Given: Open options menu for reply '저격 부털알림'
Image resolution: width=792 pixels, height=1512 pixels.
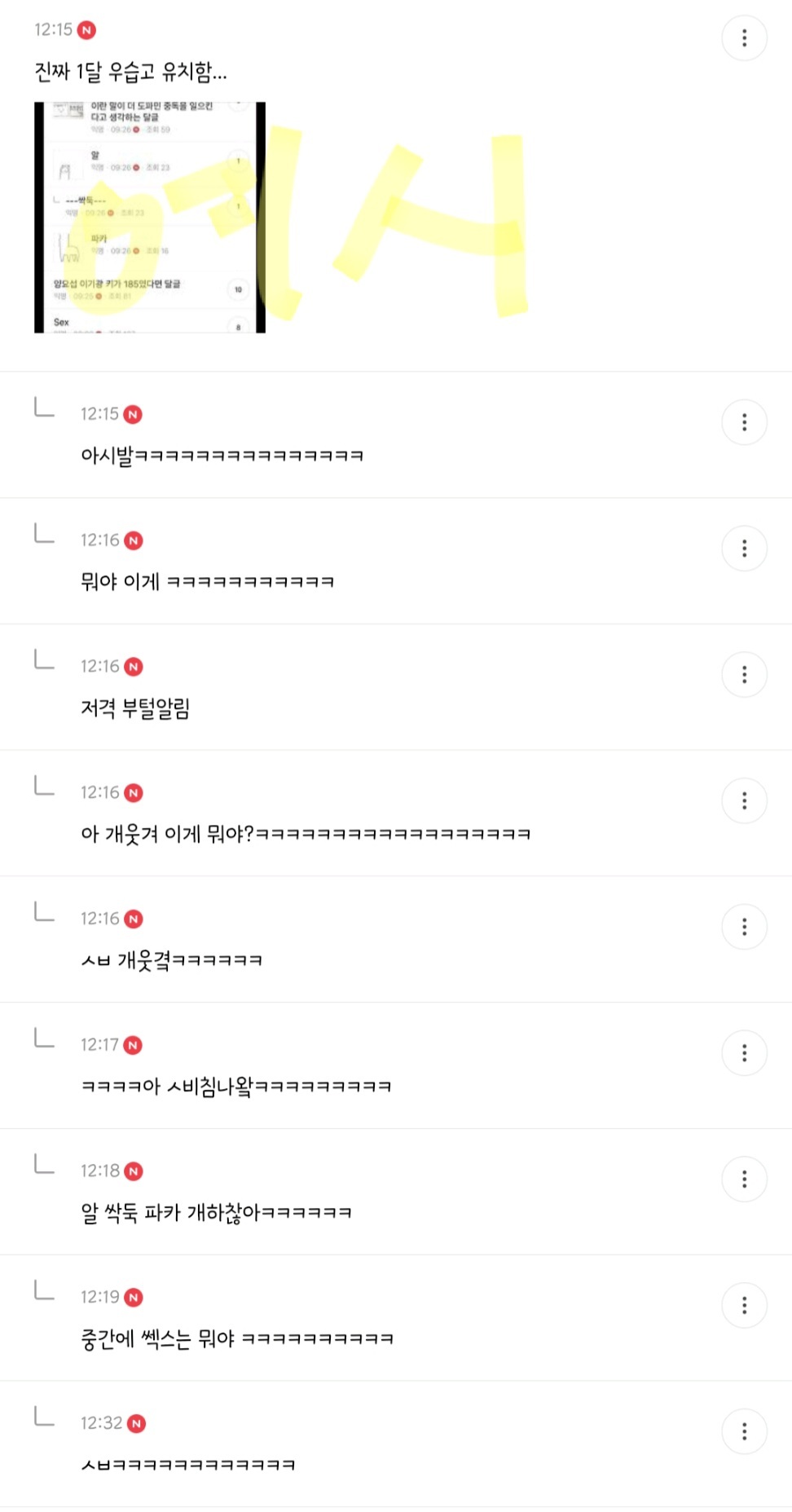Looking at the screenshot, I should 744,675.
